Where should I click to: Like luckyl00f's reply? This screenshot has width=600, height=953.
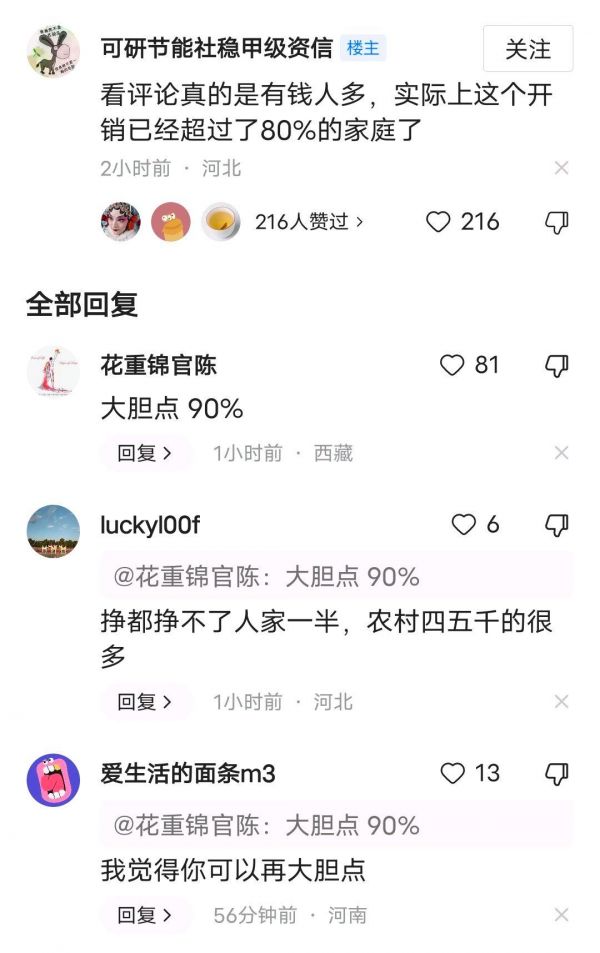click(x=463, y=525)
